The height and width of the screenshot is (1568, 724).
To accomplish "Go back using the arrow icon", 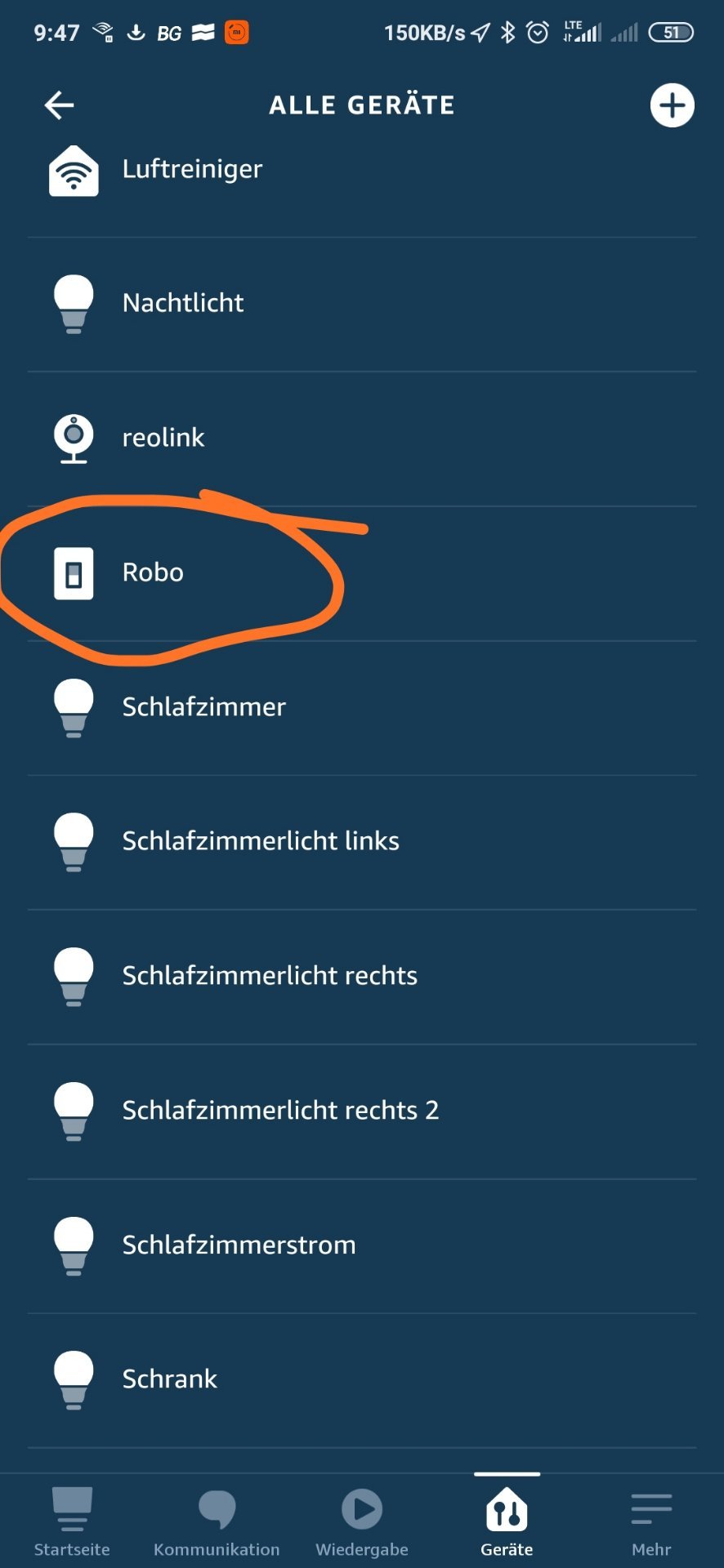I will [59, 105].
